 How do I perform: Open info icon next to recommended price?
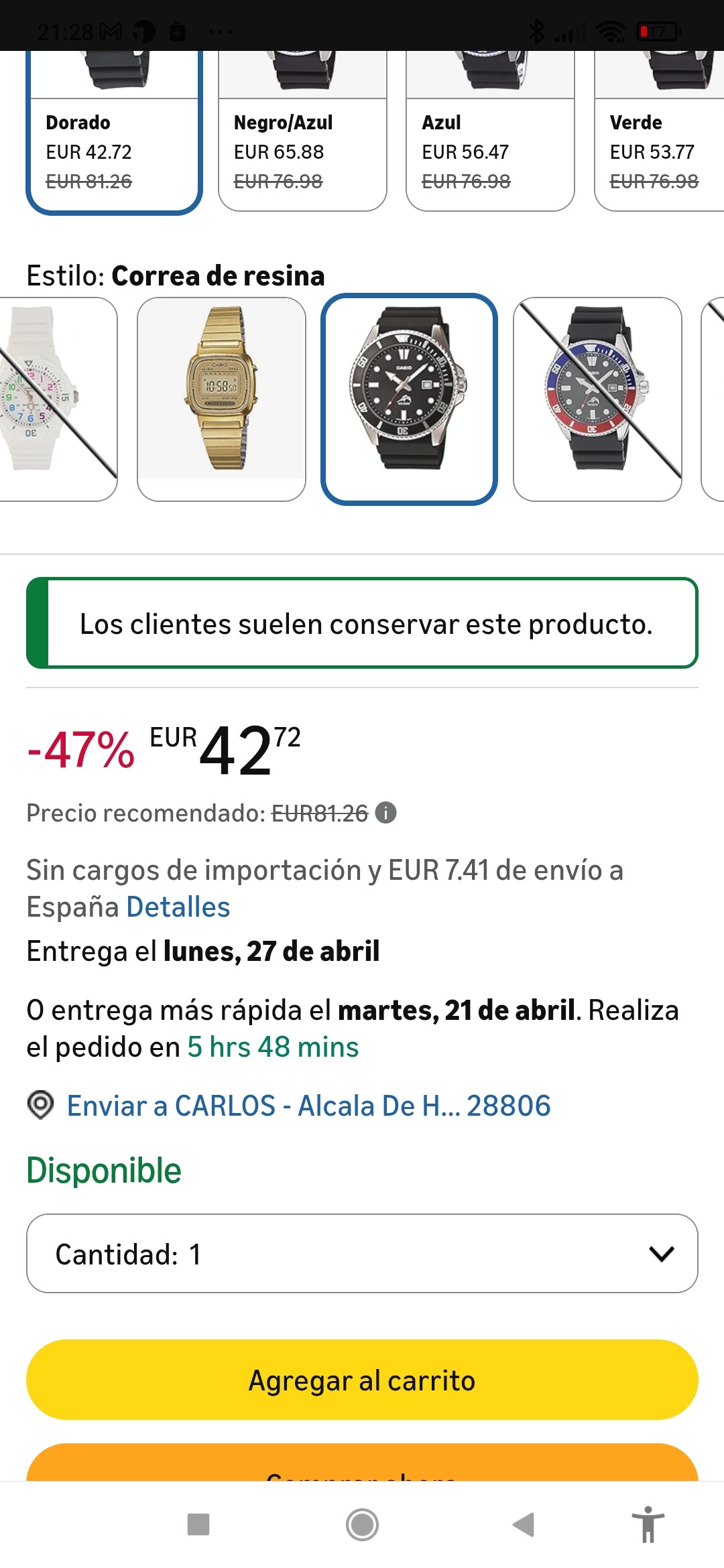[386, 813]
